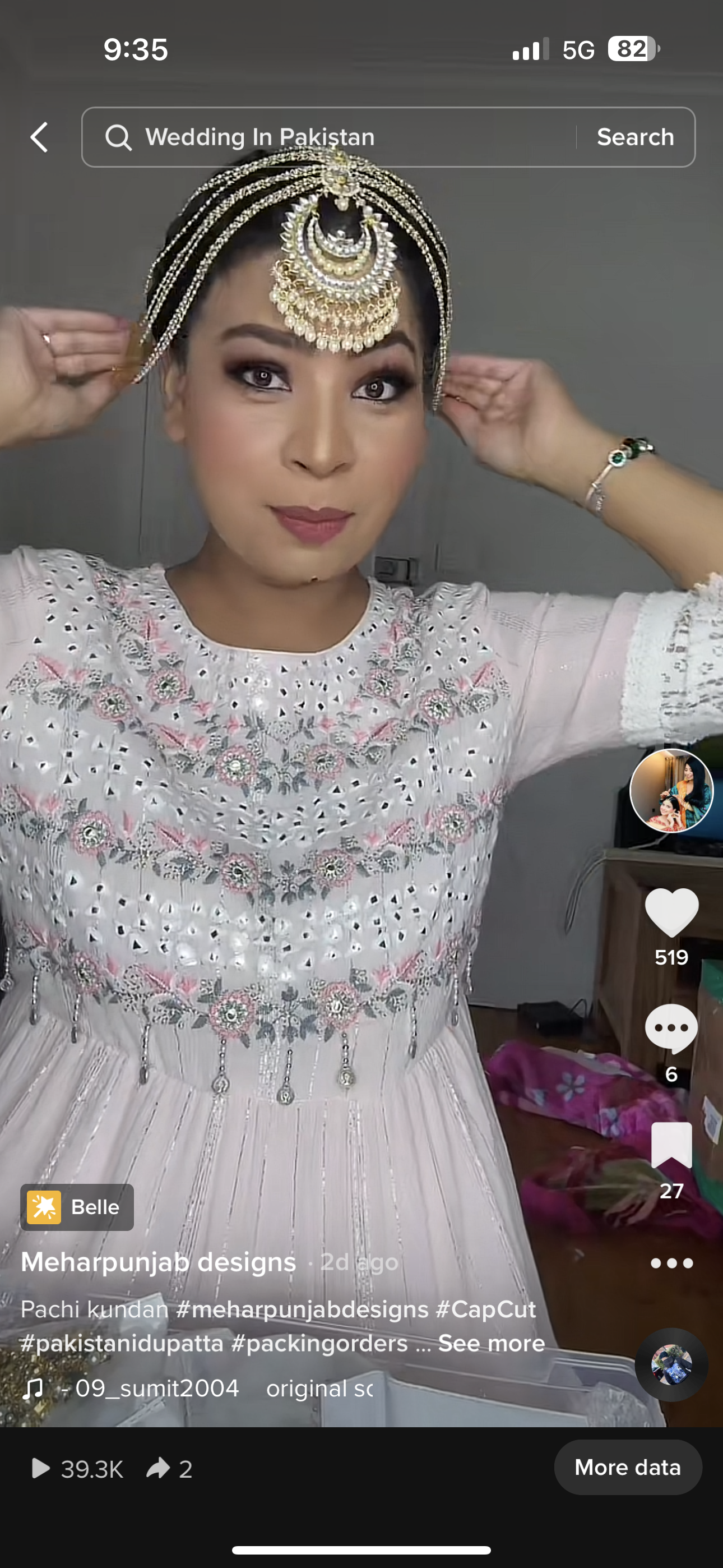Open the #packingorders hashtag

click(319, 1343)
